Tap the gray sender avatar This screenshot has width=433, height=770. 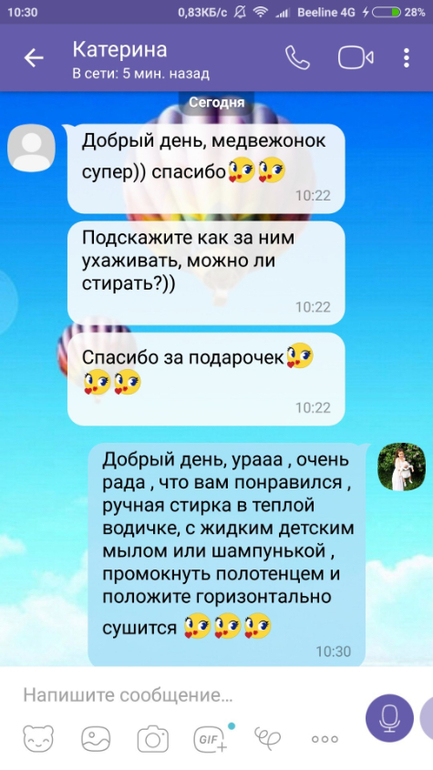[31, 148]
